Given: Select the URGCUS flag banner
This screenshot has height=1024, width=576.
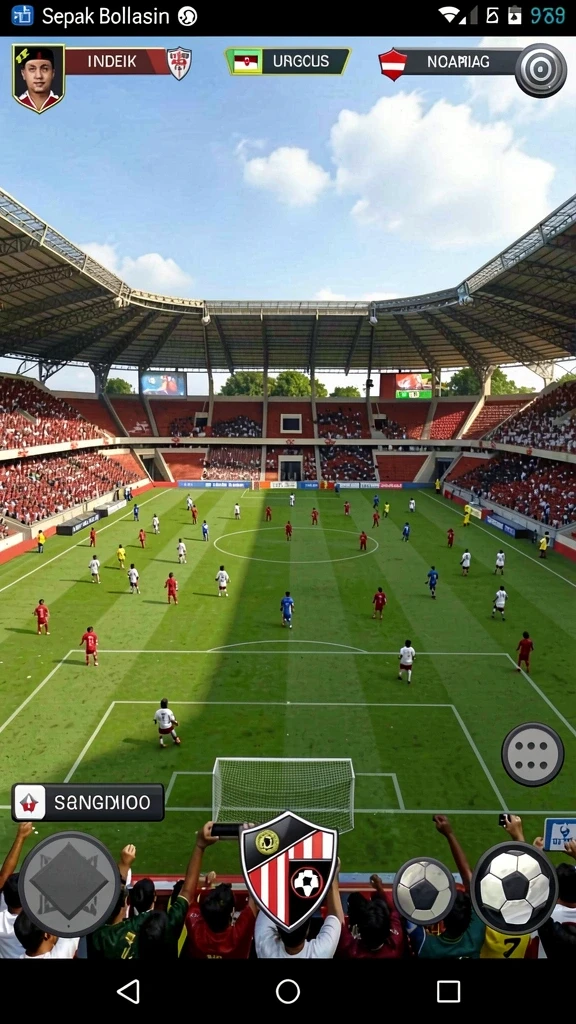Looking at the screenshot, I should [x=288, y=62].
